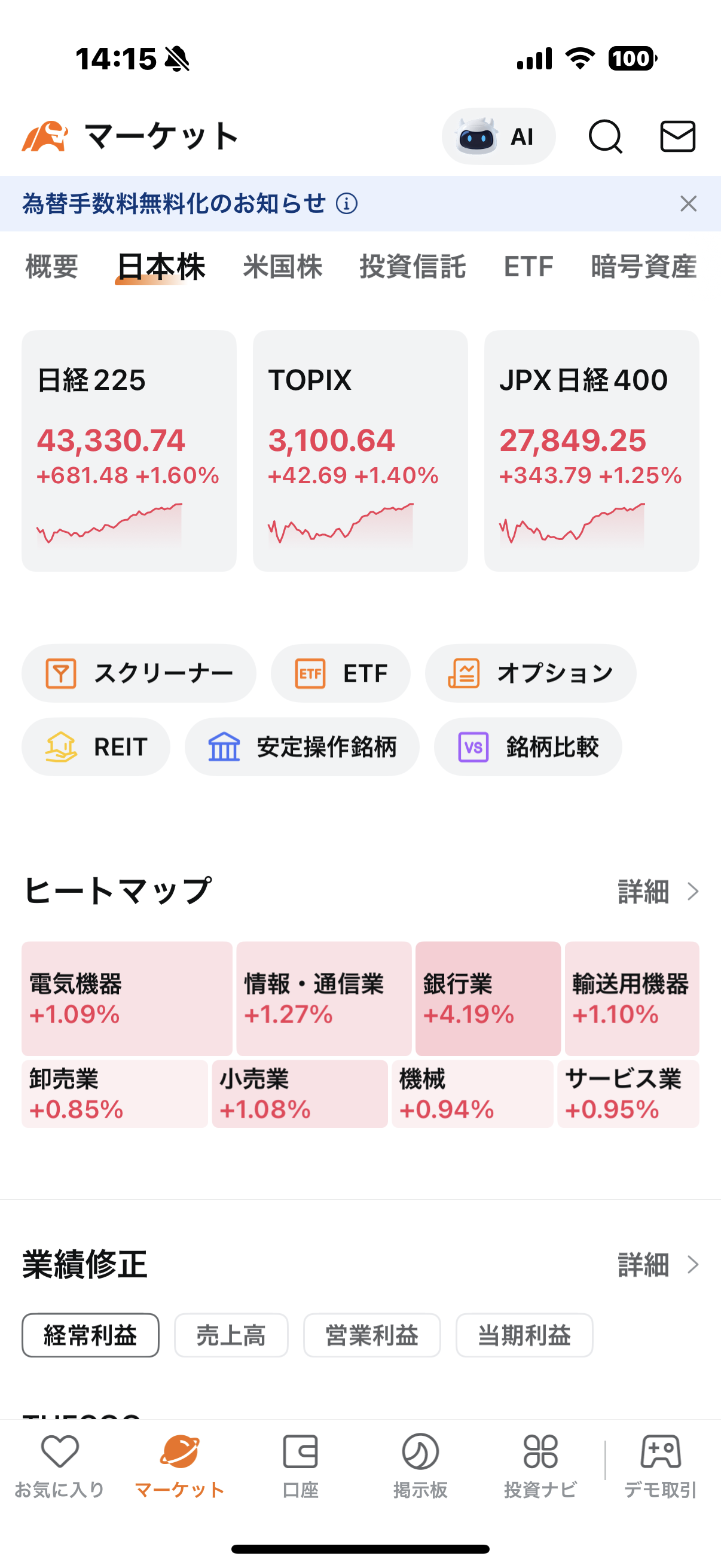Open the mail inbox icon
The width and height of the screenshot is (721, 1568).
pyautogui.click(x=678, y=136)
